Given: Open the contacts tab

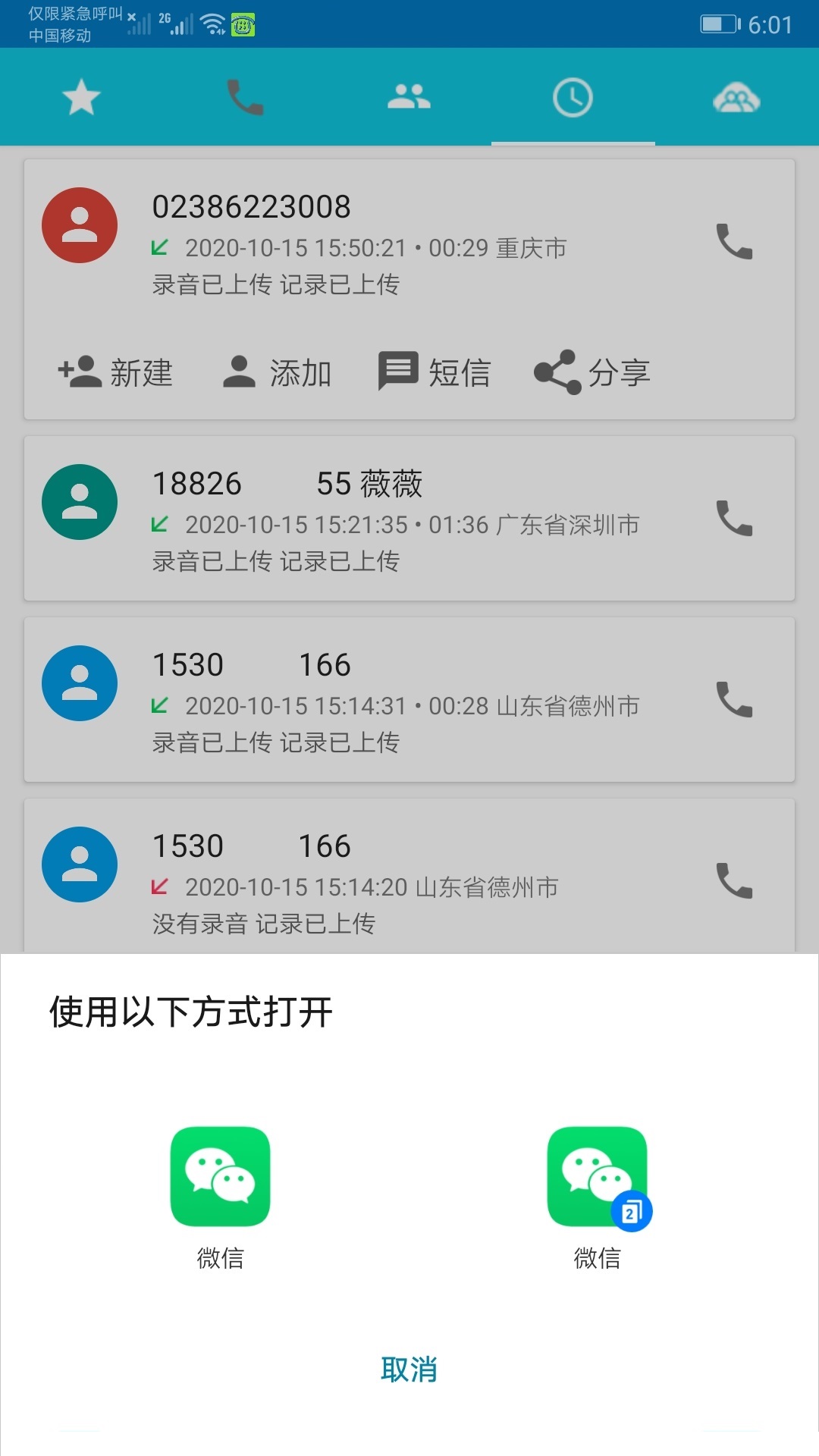Looking at the screenshot, I should pos(408,96).
